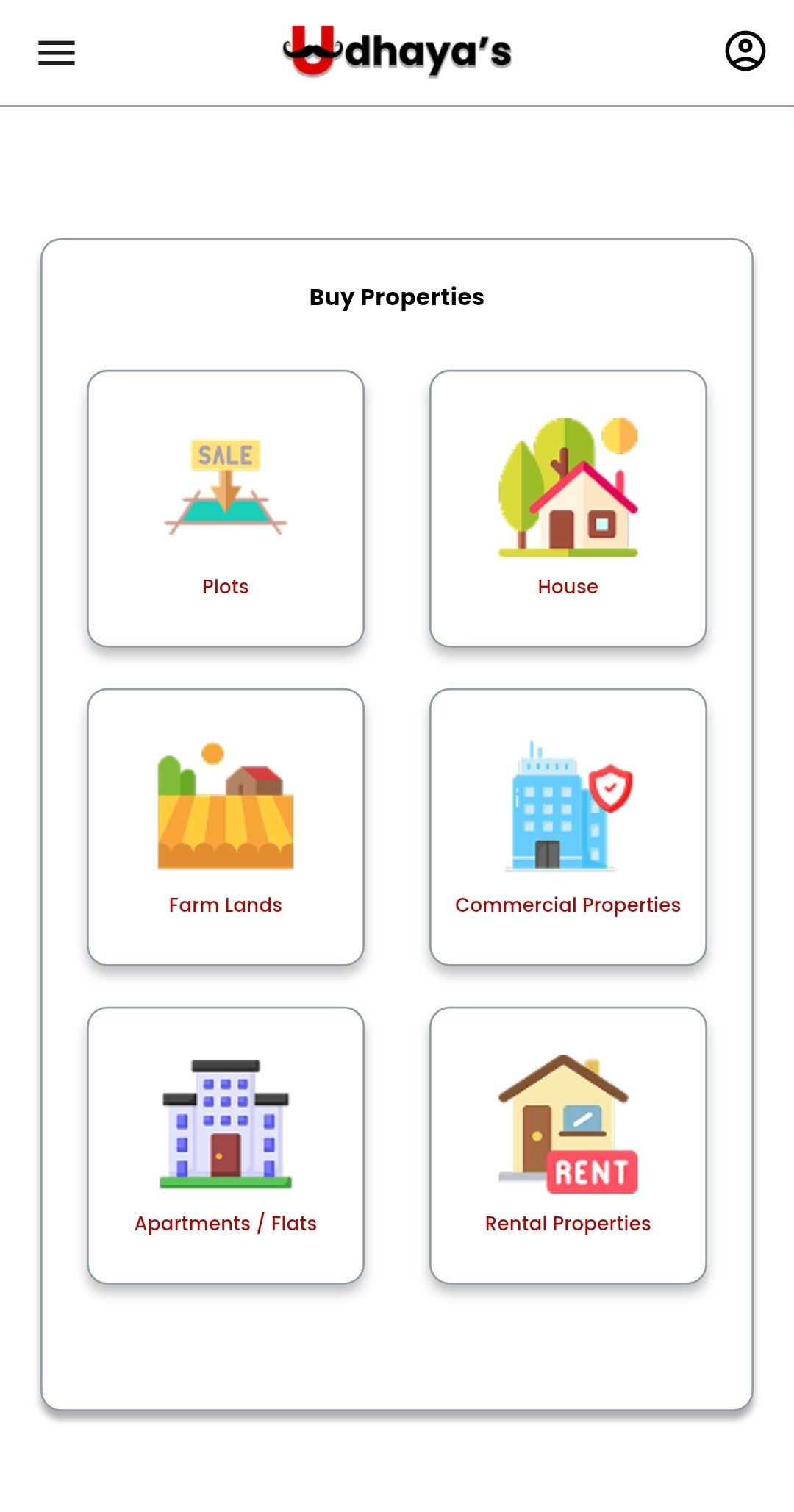The width and height of the screenshot is (794, 1512).
Task: Open the hamburger navigation menu
Action: click(57, 53)
